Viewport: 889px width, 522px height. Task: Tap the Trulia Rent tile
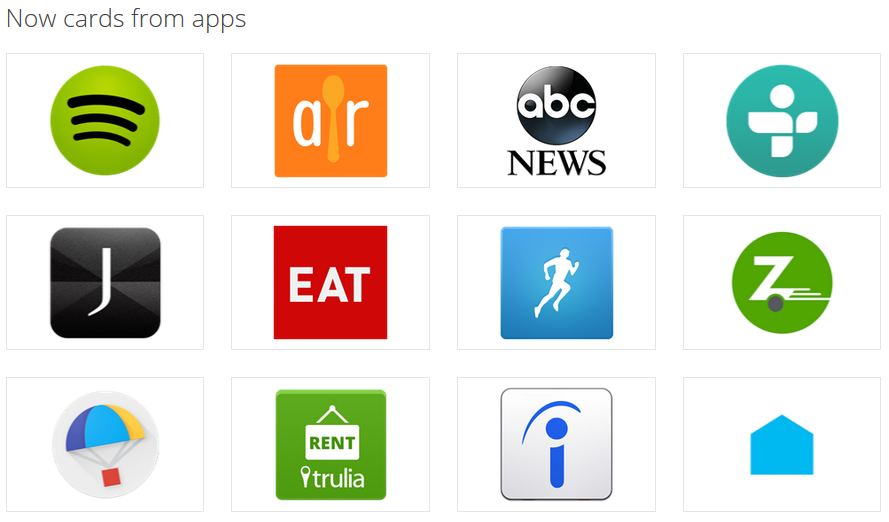[x=330, y=444]
